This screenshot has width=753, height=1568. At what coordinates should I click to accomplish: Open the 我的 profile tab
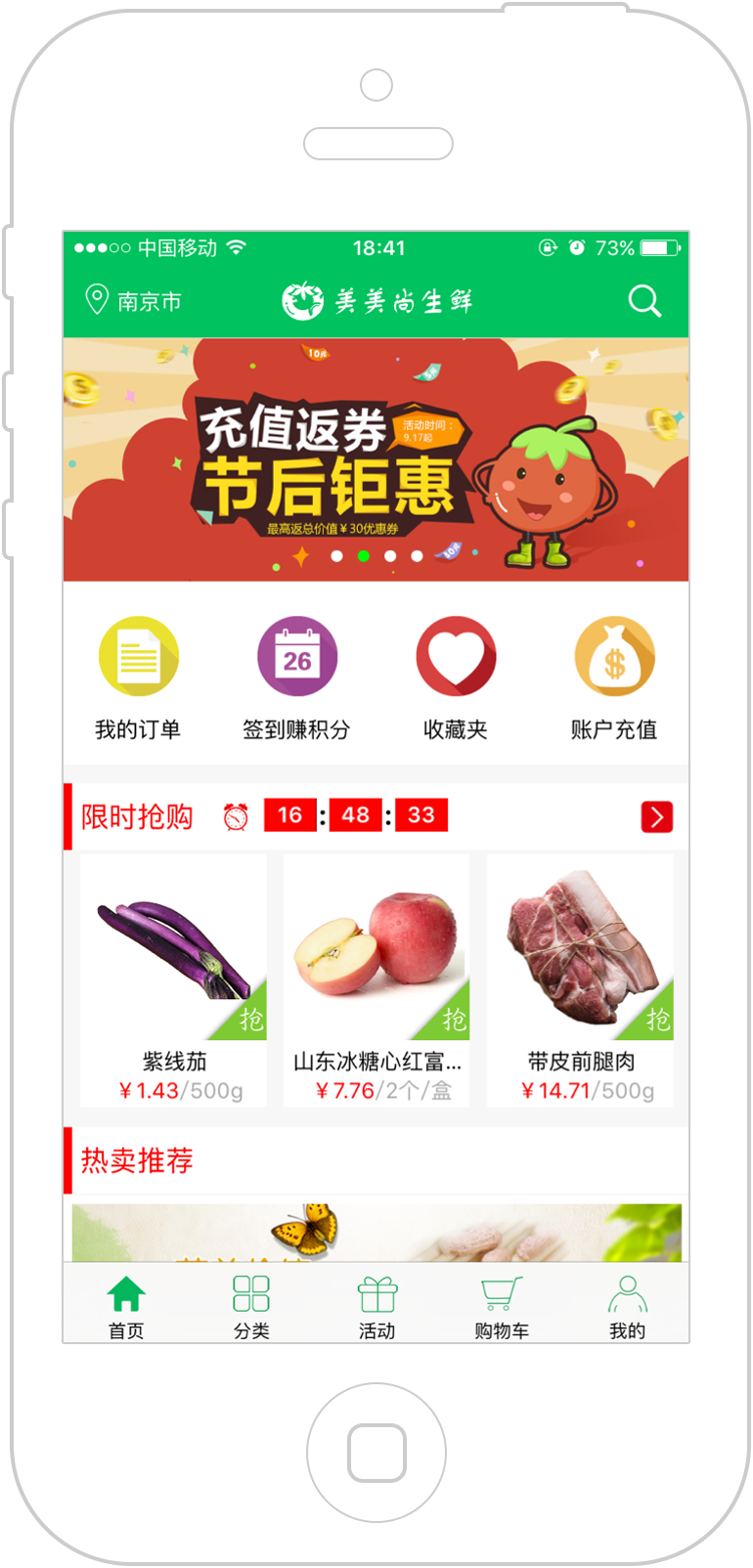click(x=627, y=1306)
